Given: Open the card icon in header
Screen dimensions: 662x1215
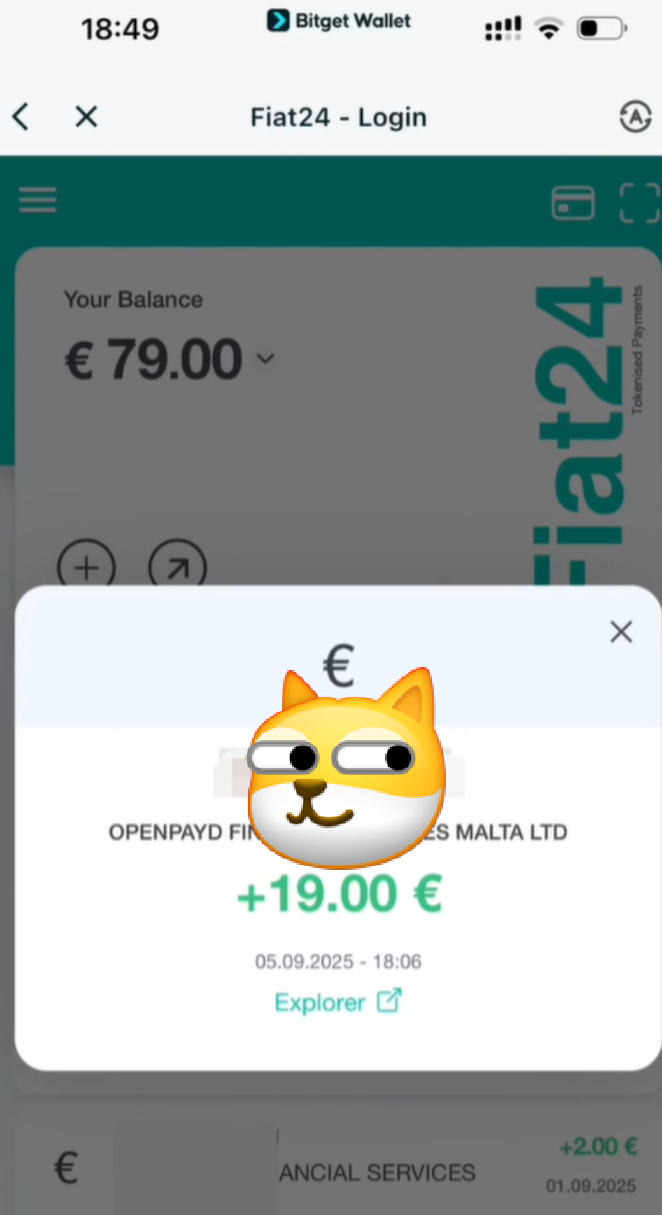Looking at the screenshot, I should click(573, 203).
